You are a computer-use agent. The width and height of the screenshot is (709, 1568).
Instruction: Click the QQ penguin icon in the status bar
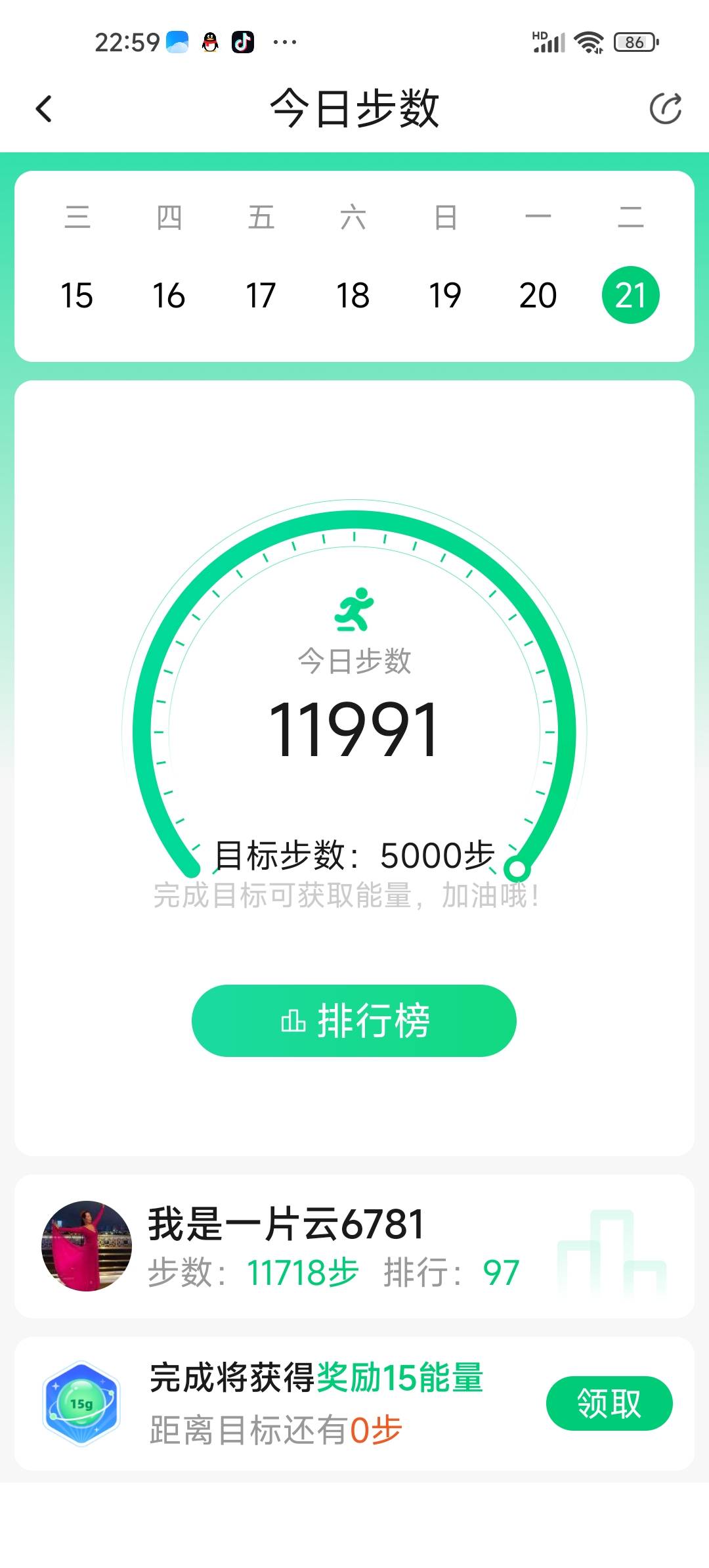pyautogui.click(x=210, y=43)
